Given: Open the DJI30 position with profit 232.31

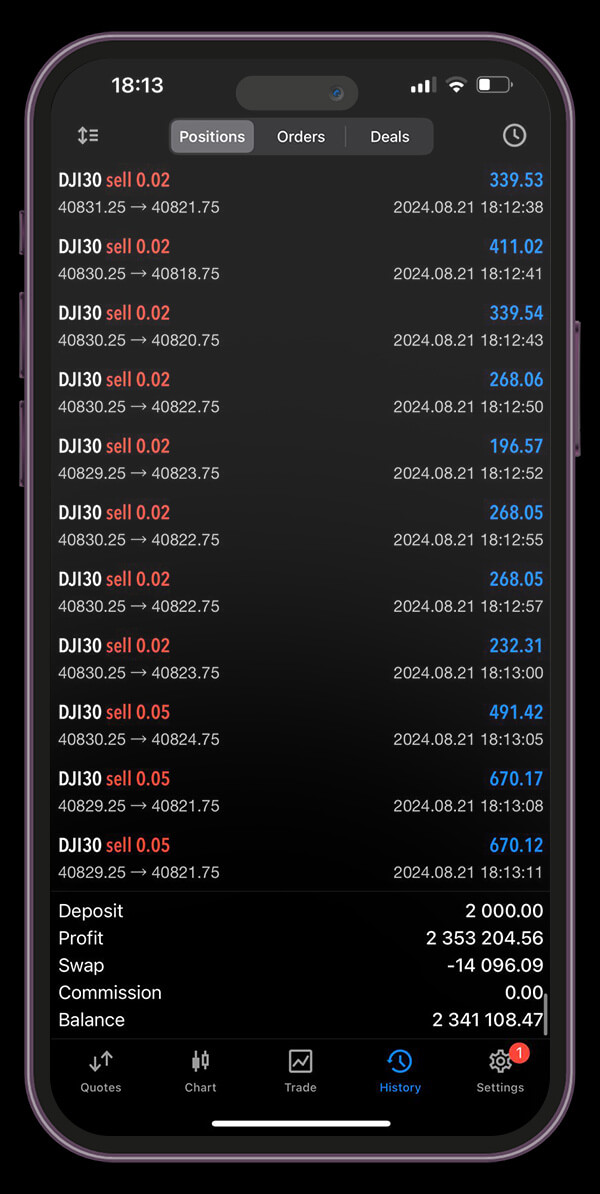Looking at the screenshot, I should click(x=300, y=659).
